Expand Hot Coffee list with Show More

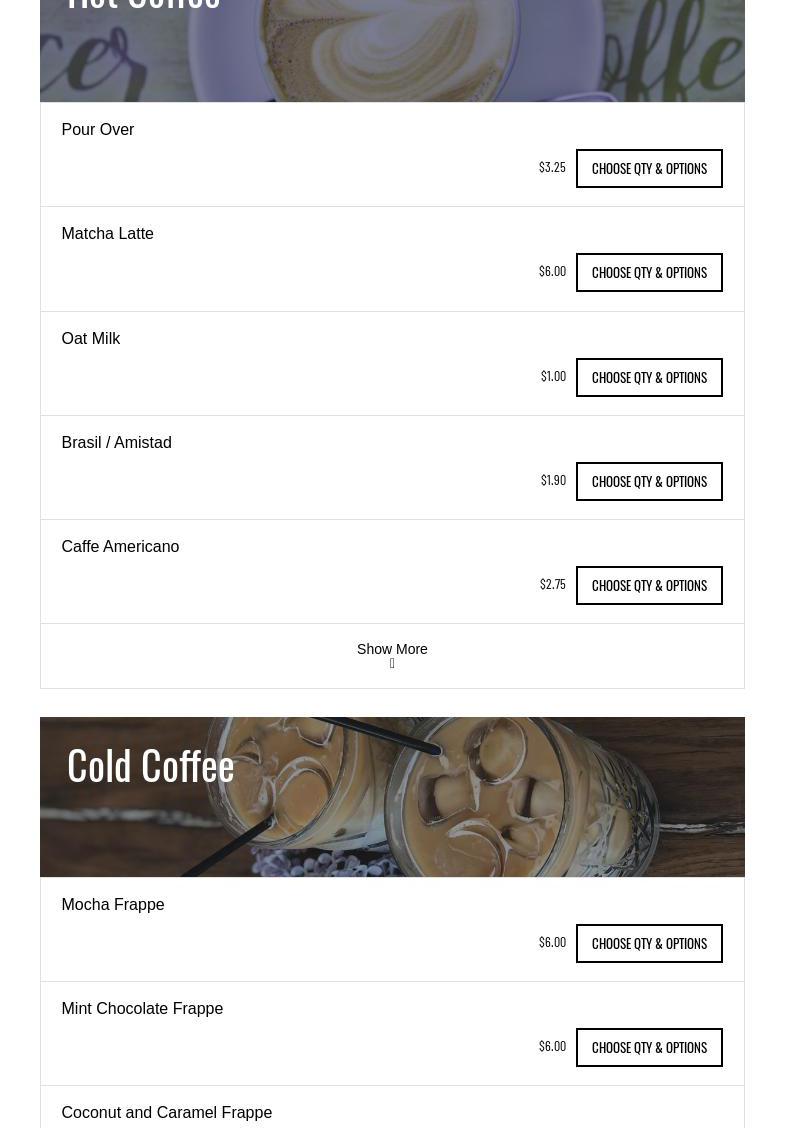pyautogui.click(x=392, y=655)
